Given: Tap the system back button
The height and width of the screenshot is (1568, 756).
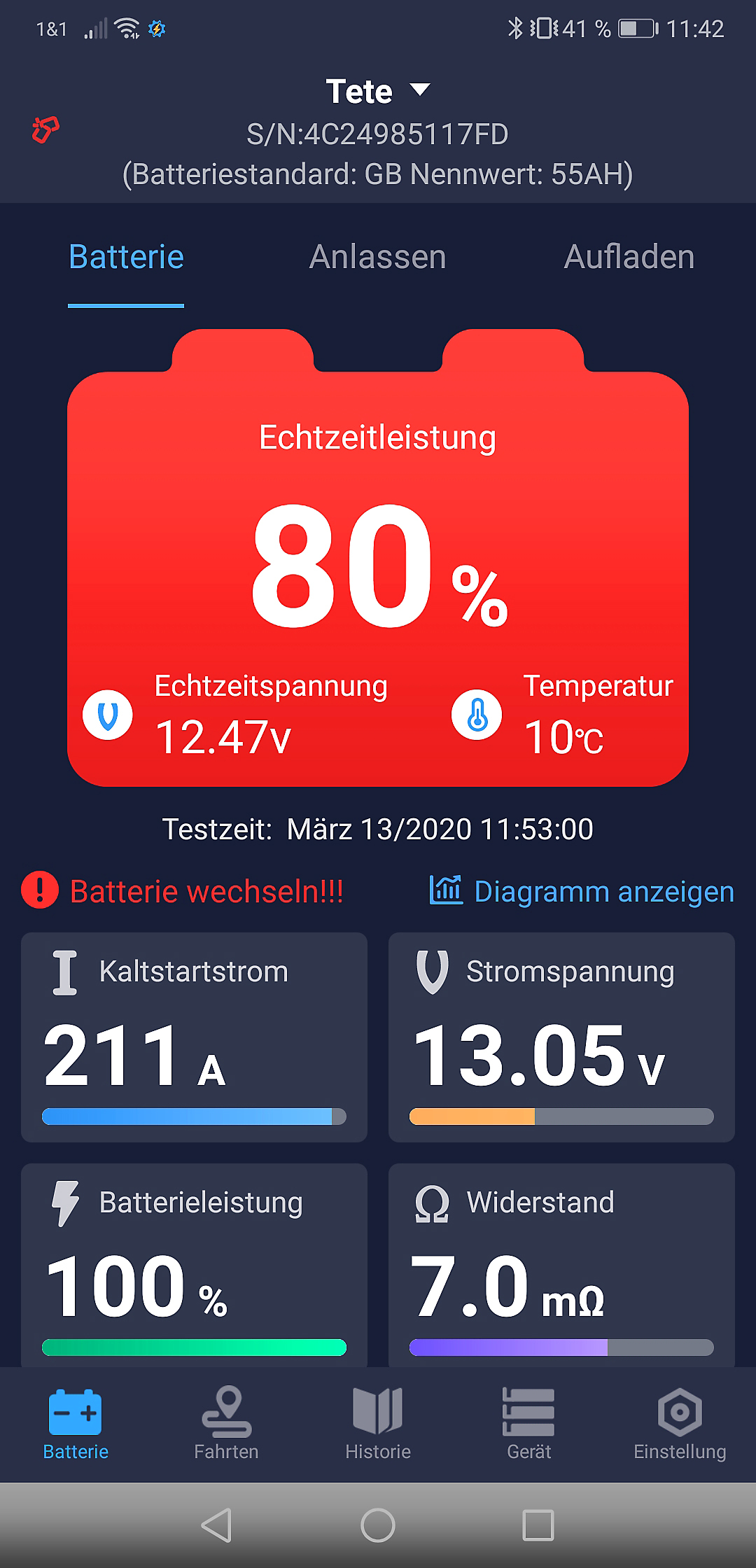Looking at the screenshot, I should (x=216, y=1525).
